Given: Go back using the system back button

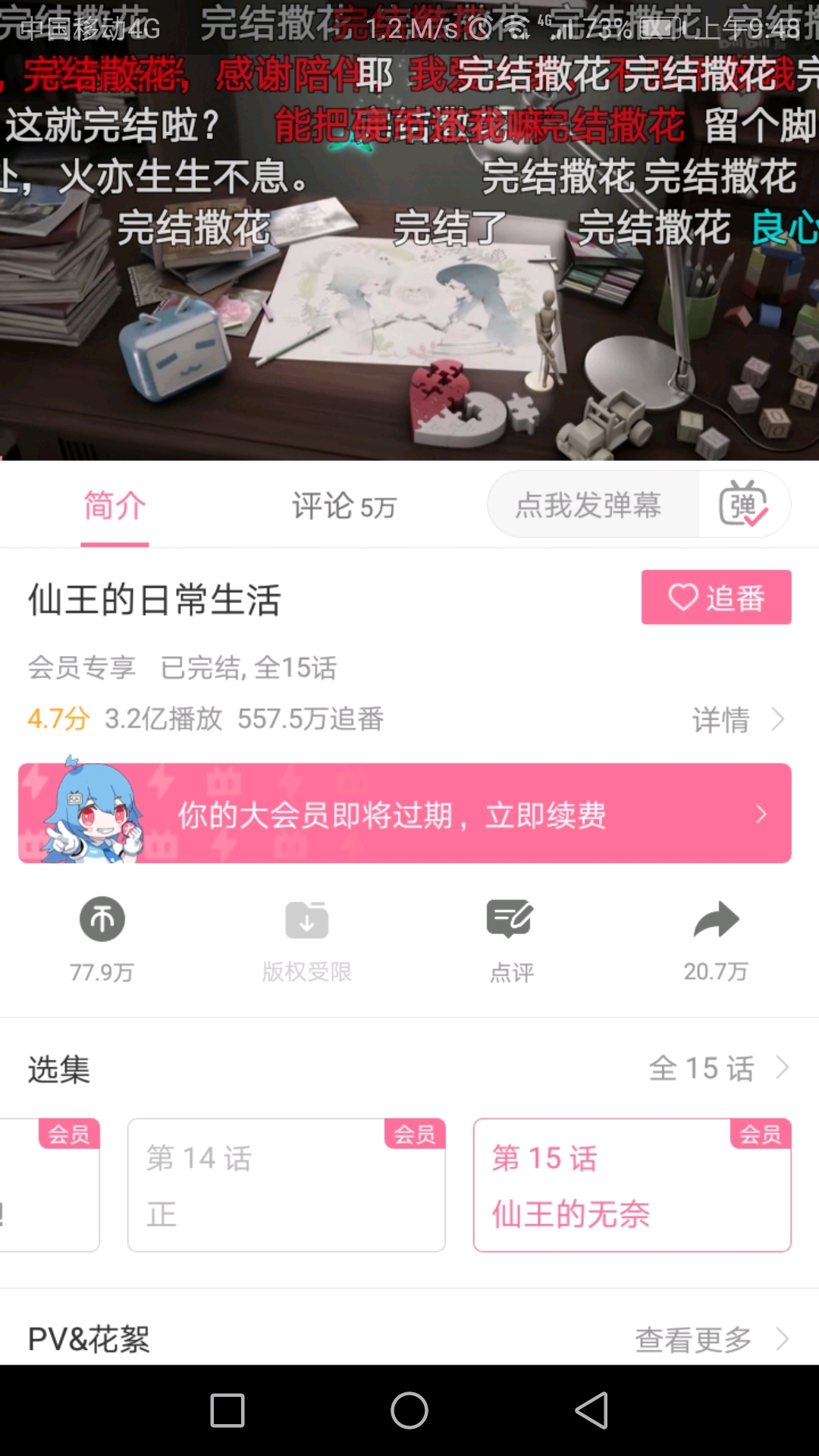Looking at the screenshot, I should (x=591, y=1410).
